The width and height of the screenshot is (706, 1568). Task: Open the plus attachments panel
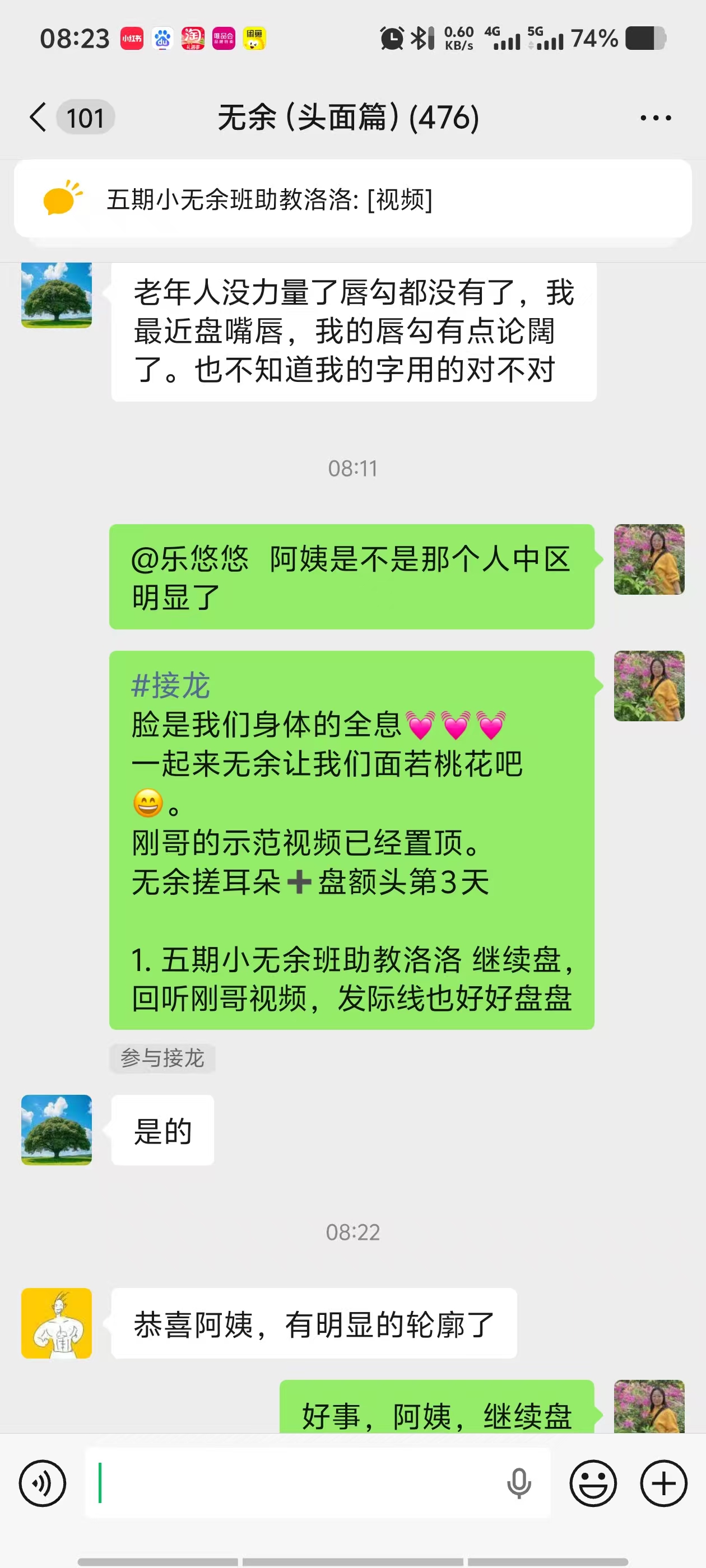(x=663, y=1483)
